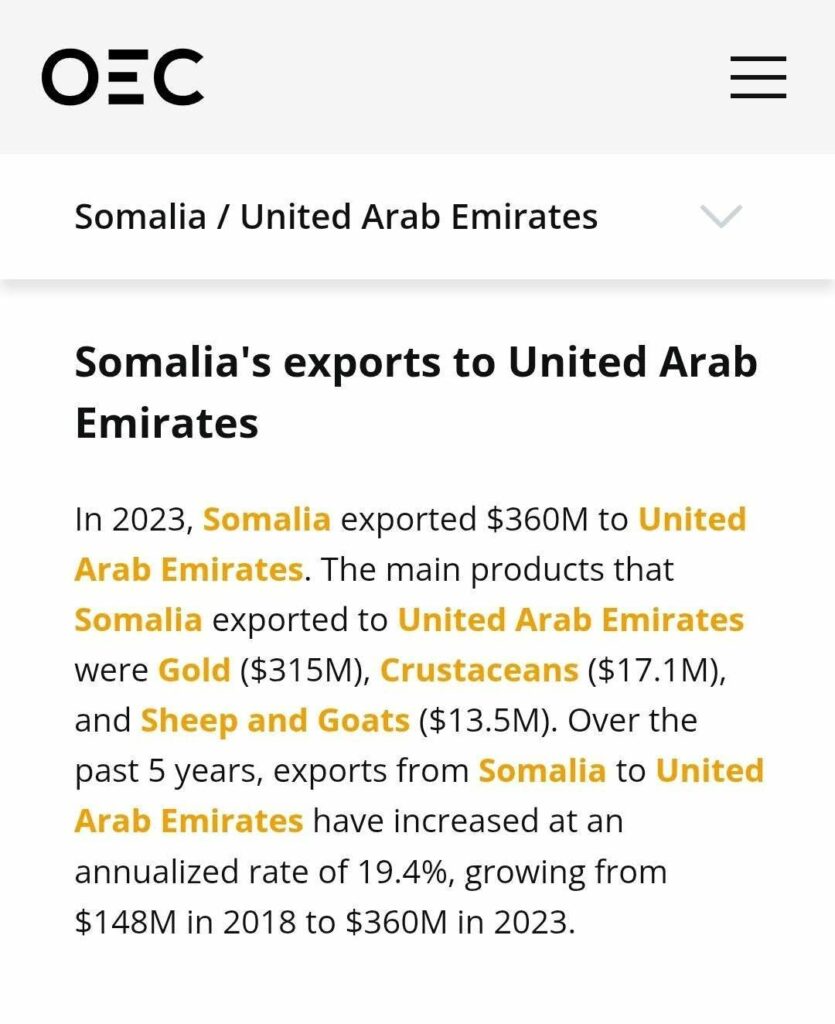Open the Sheep and Goats link

coord(275,720)
